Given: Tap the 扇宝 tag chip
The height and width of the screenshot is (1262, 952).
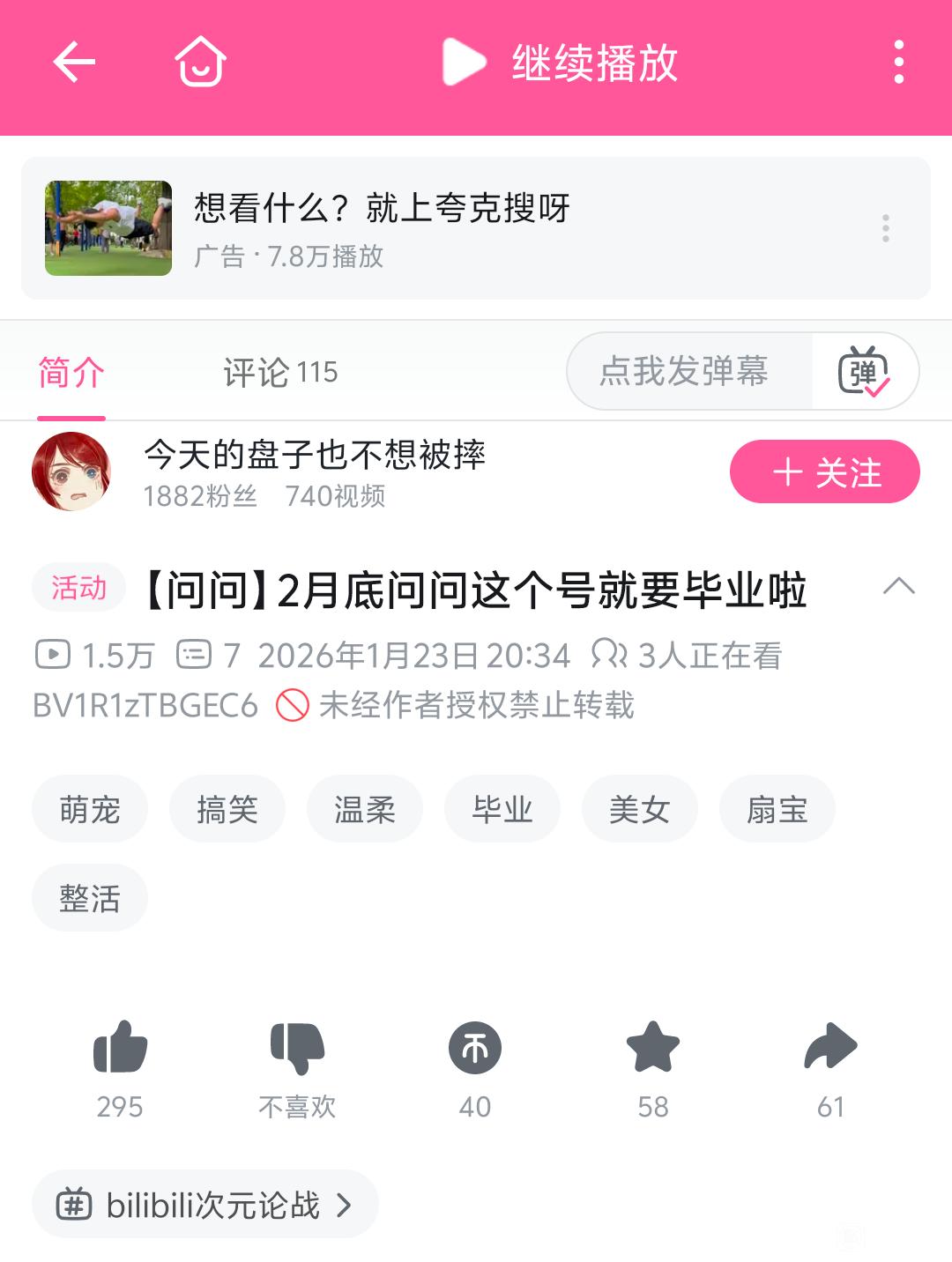Looking at the screenshot, I should coord(777,809).
